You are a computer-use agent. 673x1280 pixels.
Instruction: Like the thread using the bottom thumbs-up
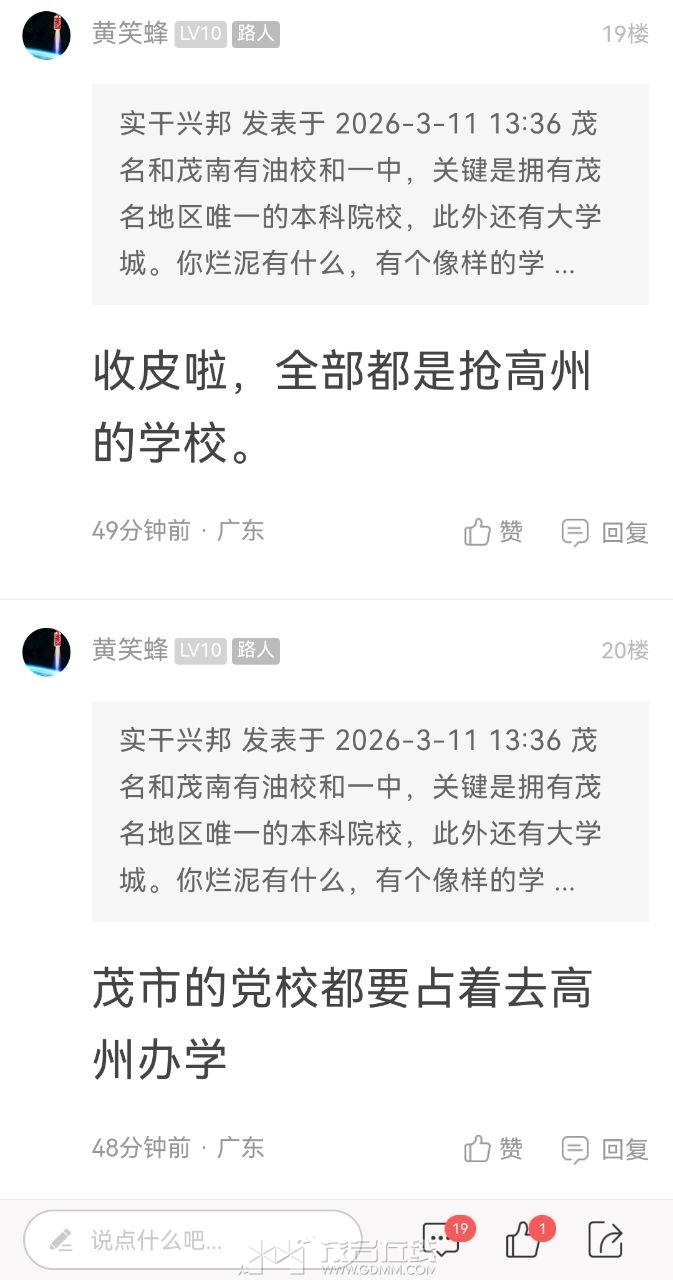tap(524, 1240)
